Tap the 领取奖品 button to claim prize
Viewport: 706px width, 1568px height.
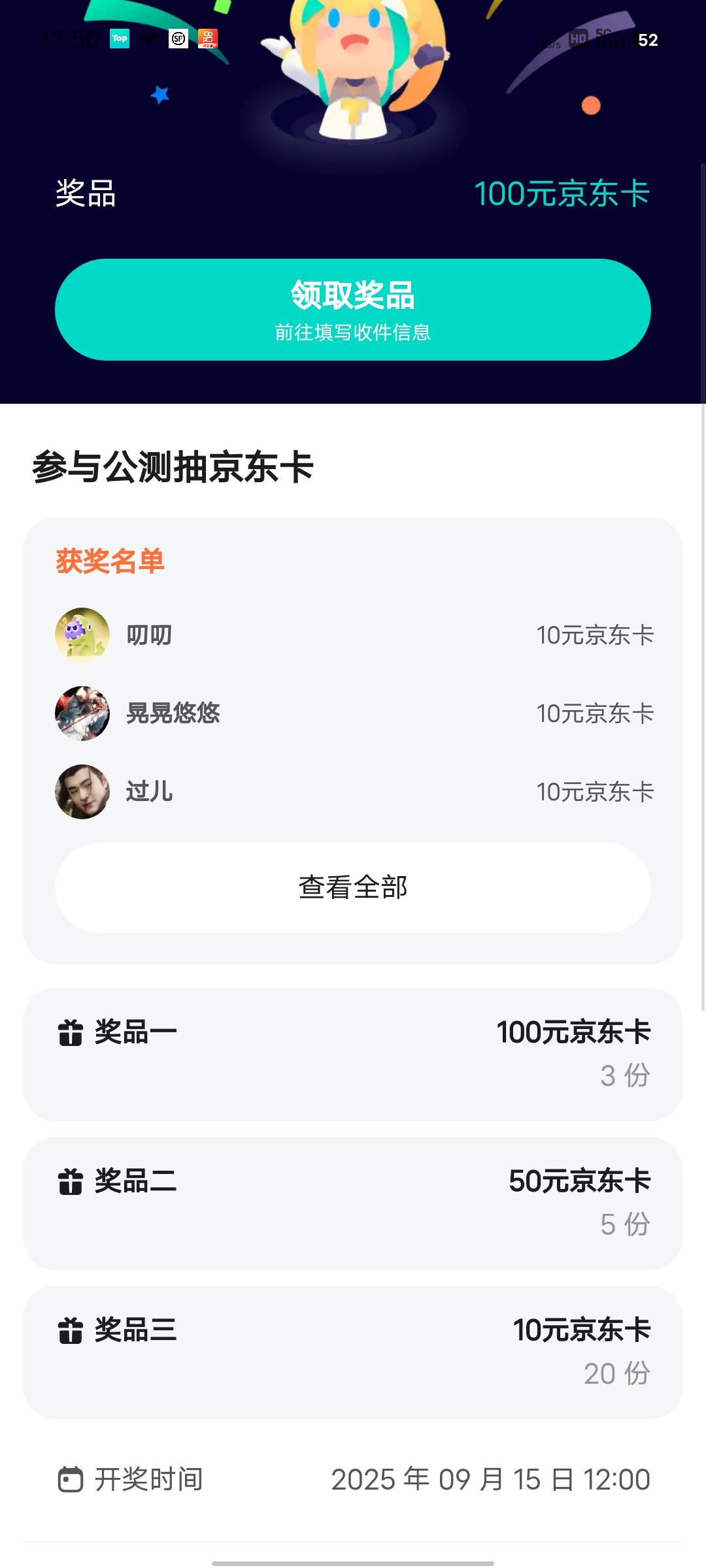353,309
